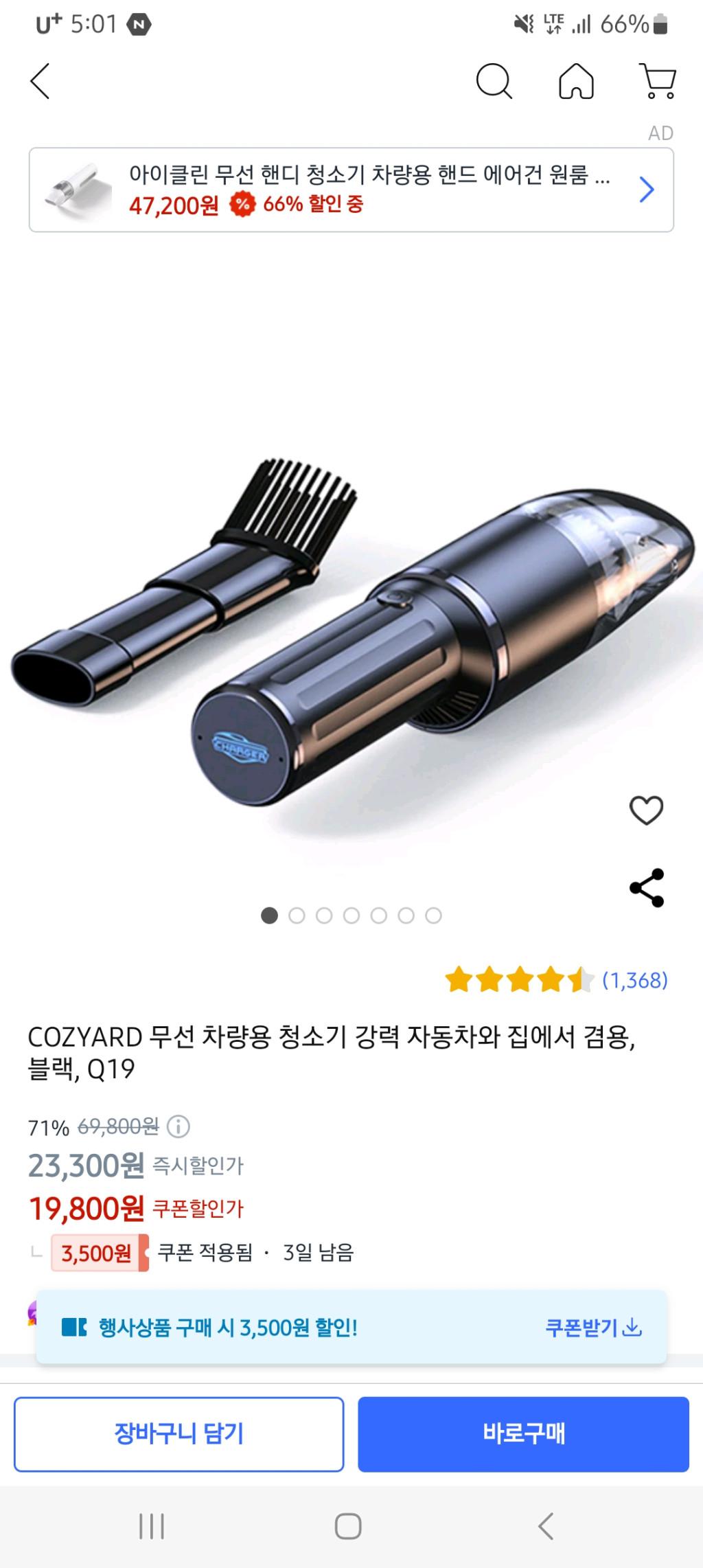This screenshot has width=703, height=1568.
Task: Share this COZYARD vacuum product
Action: (x=646, y=888)
